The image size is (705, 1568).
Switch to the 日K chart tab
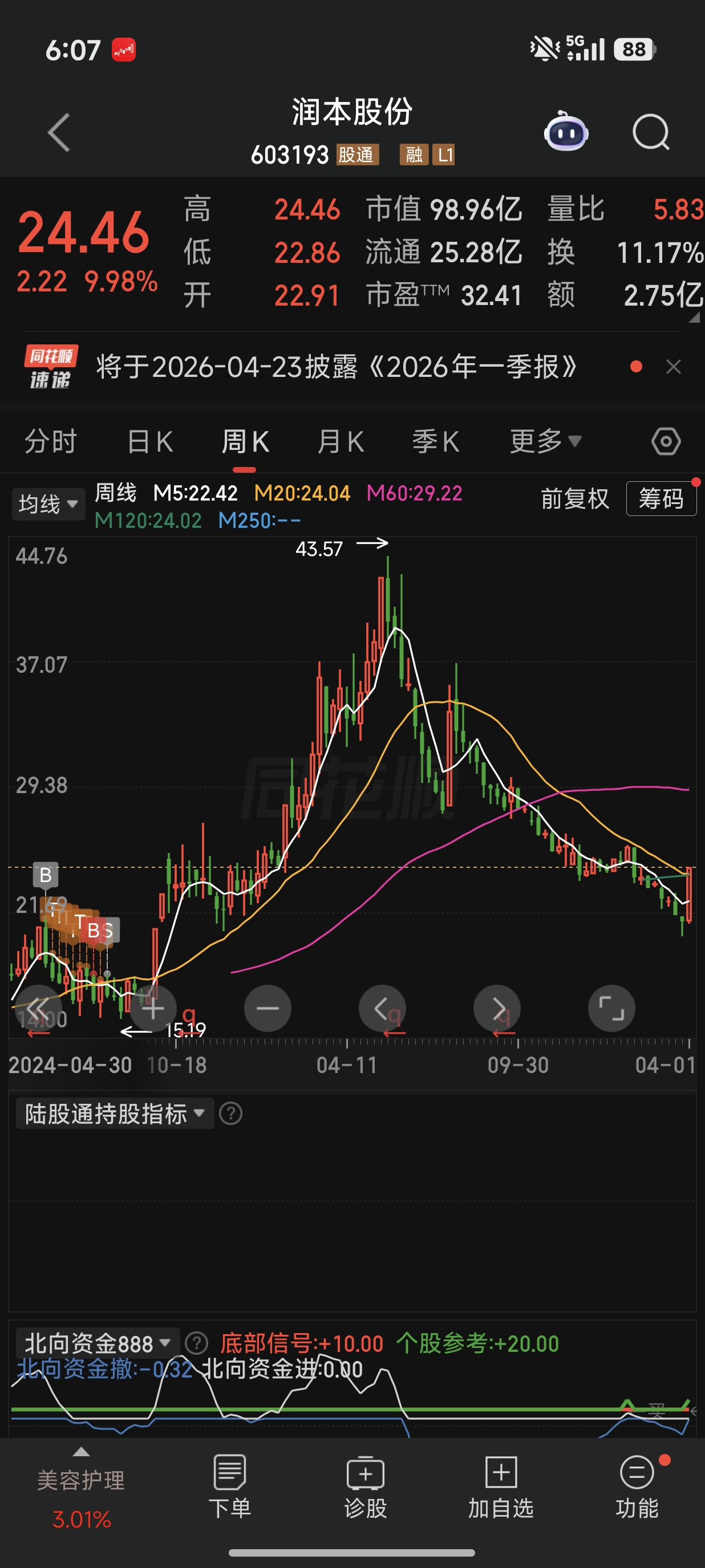(150, 441)
